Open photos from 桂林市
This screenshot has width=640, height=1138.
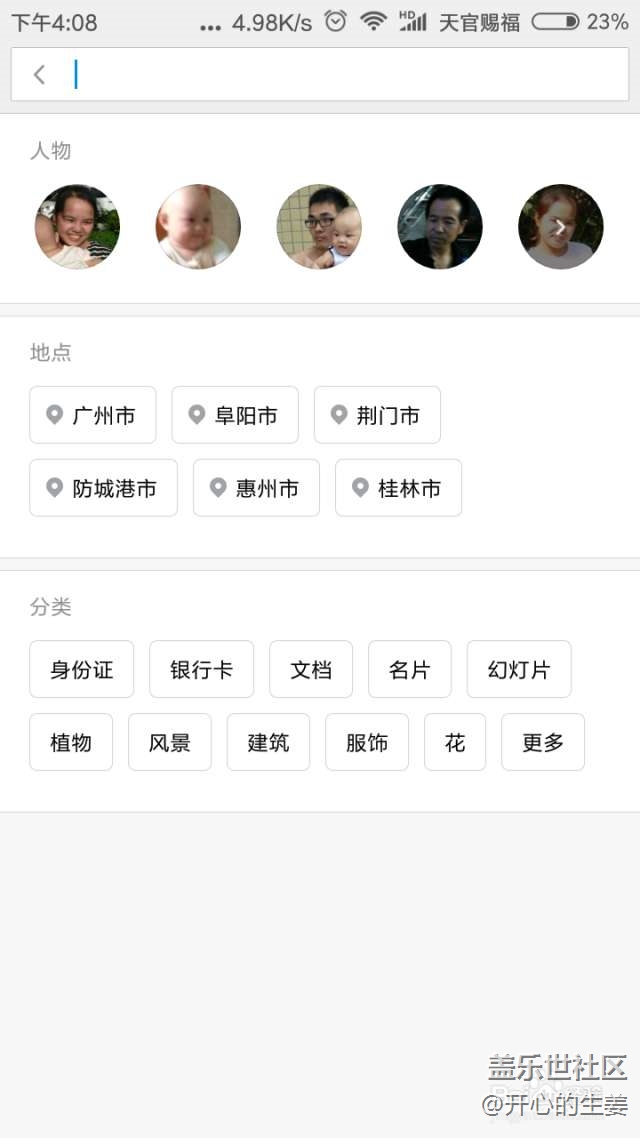tap(398, 488)
